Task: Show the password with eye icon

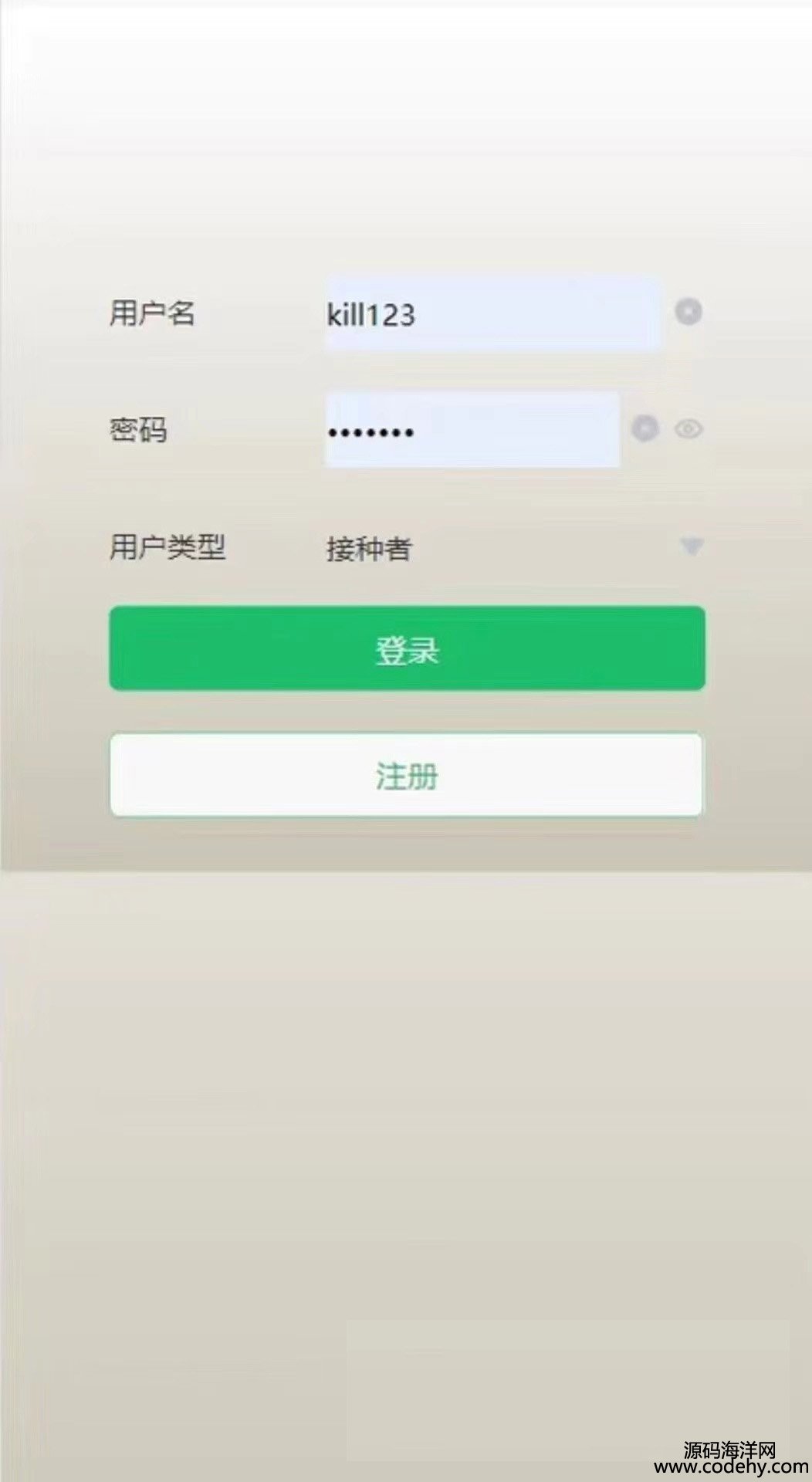Action: (689, 428)
